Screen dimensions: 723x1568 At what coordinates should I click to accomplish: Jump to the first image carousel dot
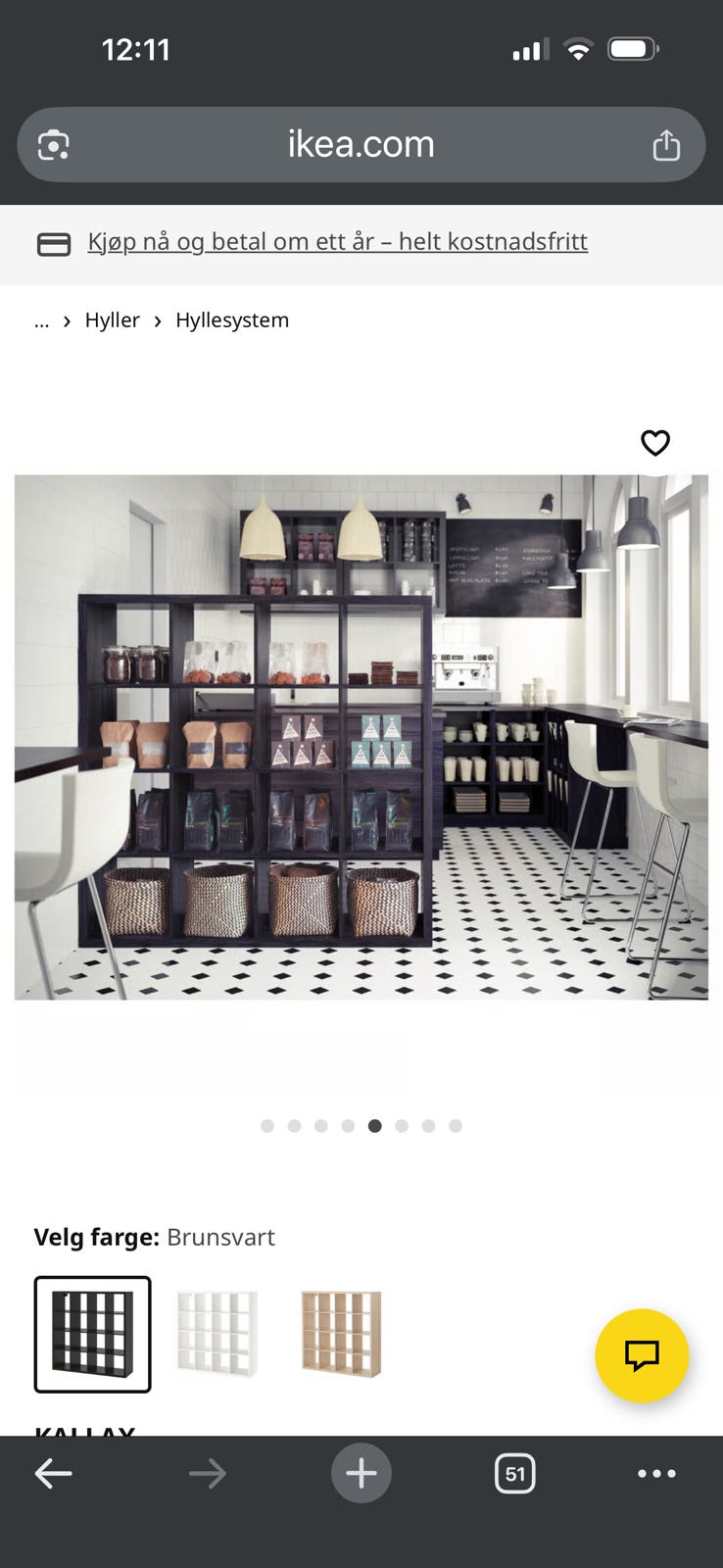(x=267, y=1126)
